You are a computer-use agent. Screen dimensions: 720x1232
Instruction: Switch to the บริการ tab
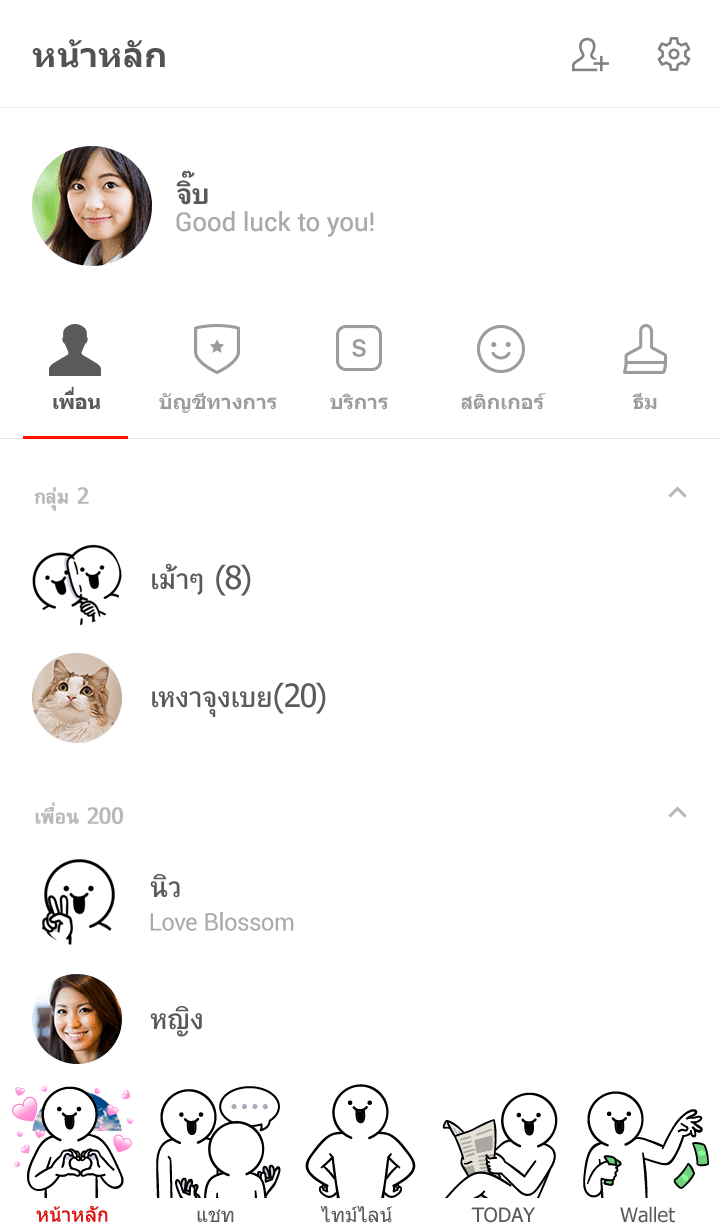tap(358, 370)
